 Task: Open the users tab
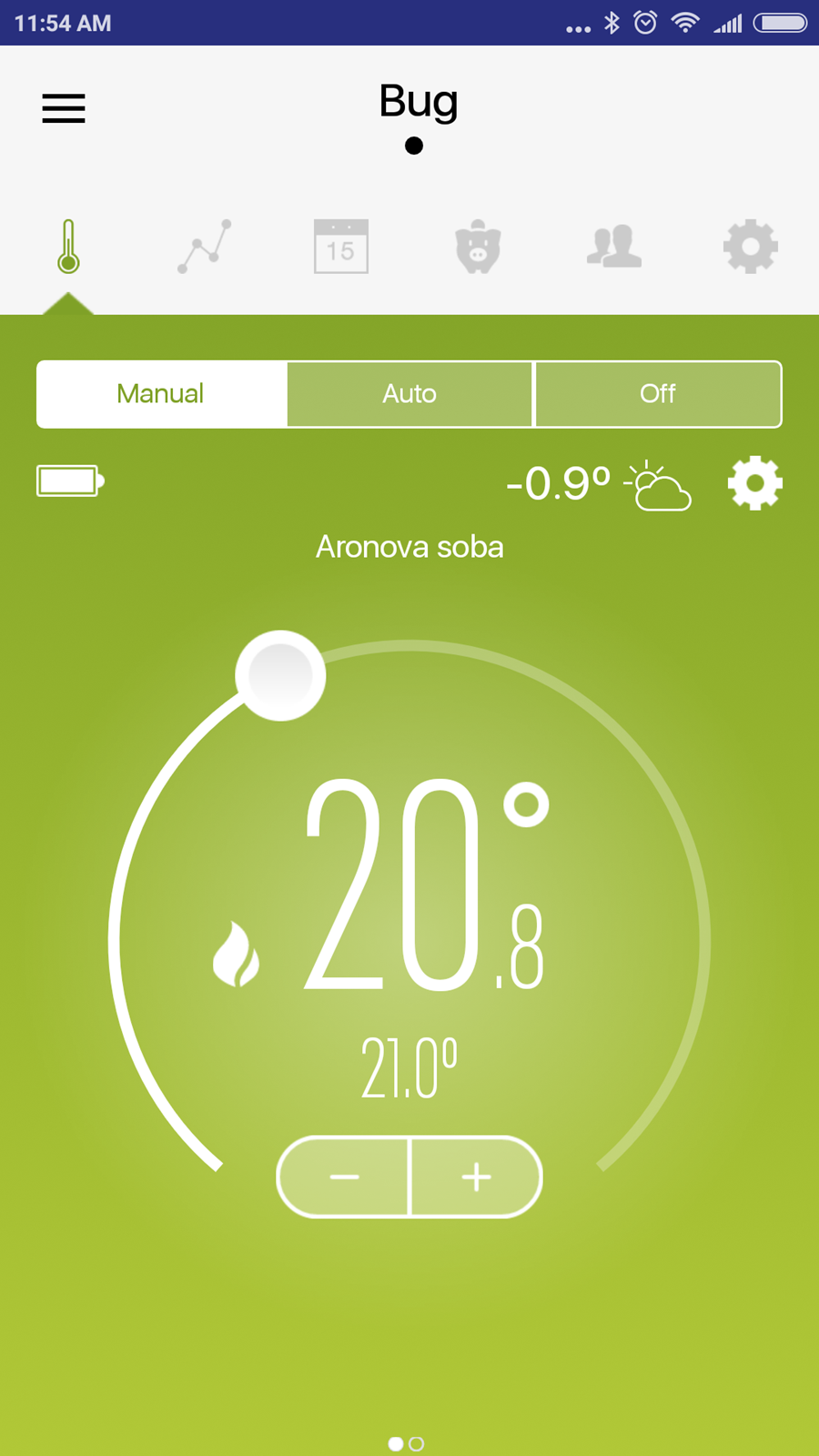click(x=614, y=247)
